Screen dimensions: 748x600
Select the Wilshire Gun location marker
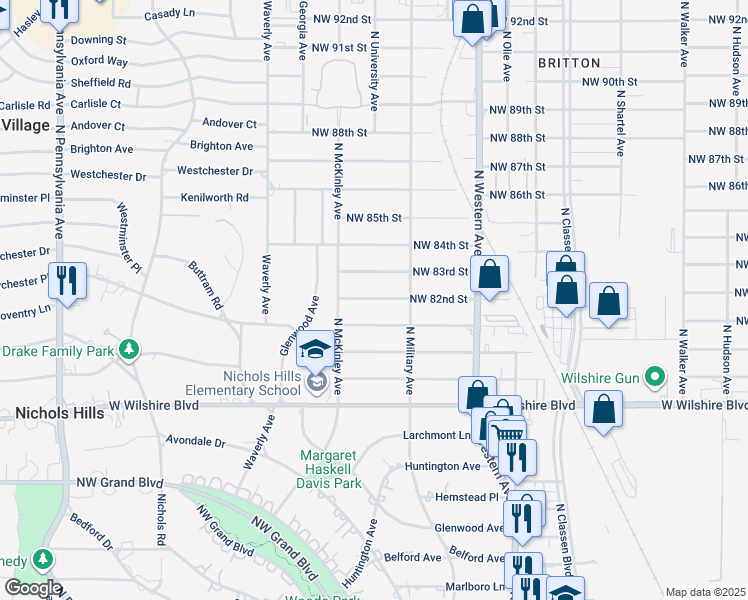pyautogui.click(x=655, y=377)
